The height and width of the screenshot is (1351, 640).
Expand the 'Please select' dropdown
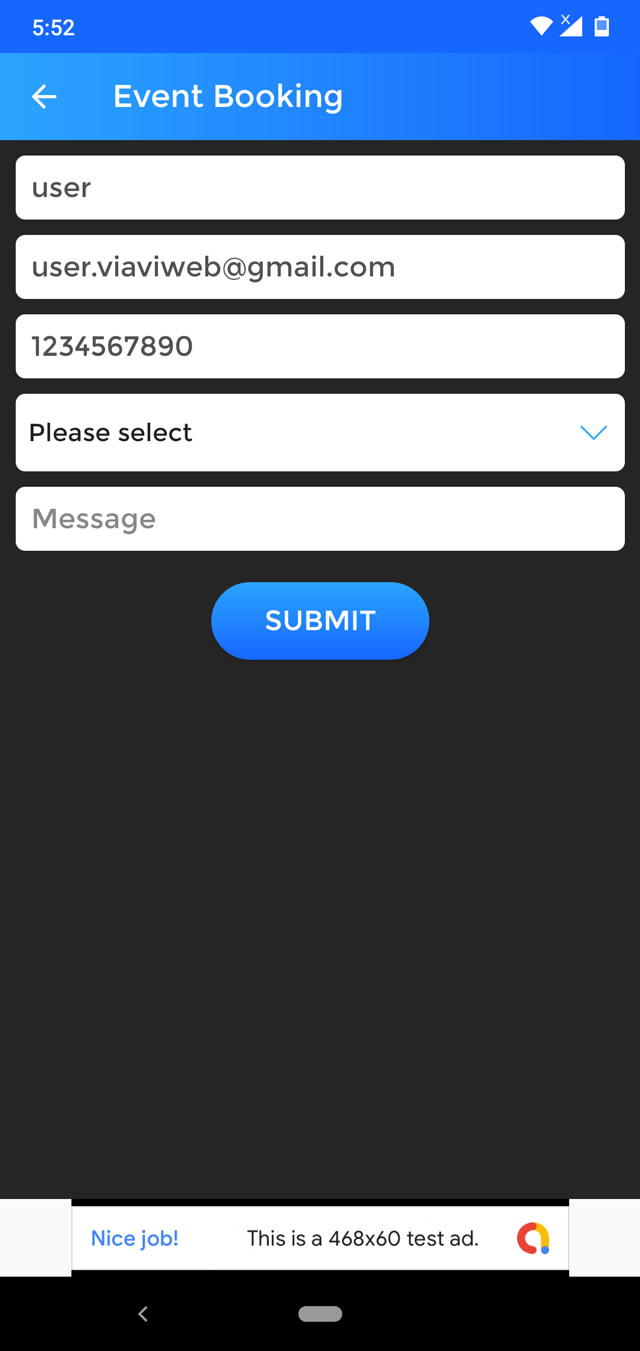320,432
